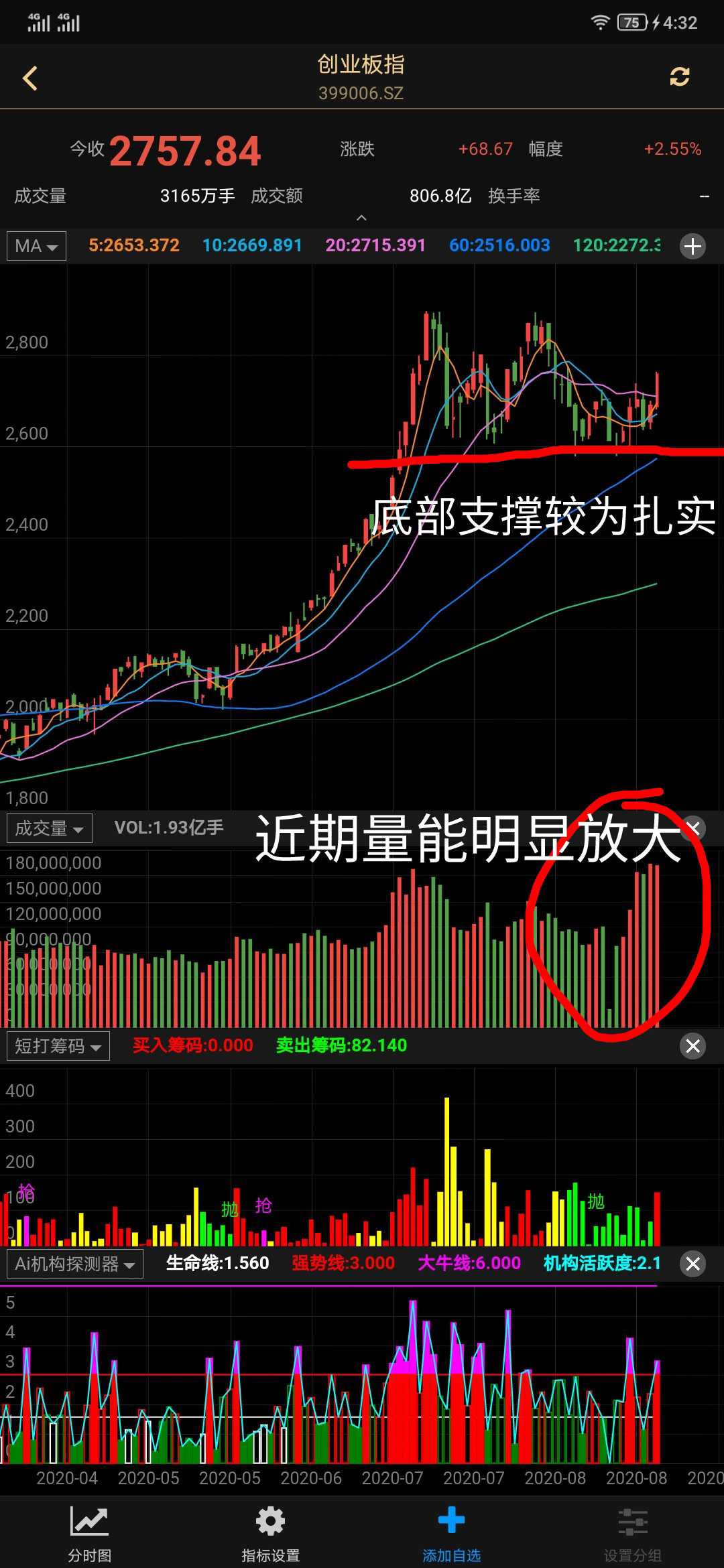Screen dimensions: 724x1568
Task: Close the 短打筹码 indicator panel
Action: click(x=692, y=1046)
